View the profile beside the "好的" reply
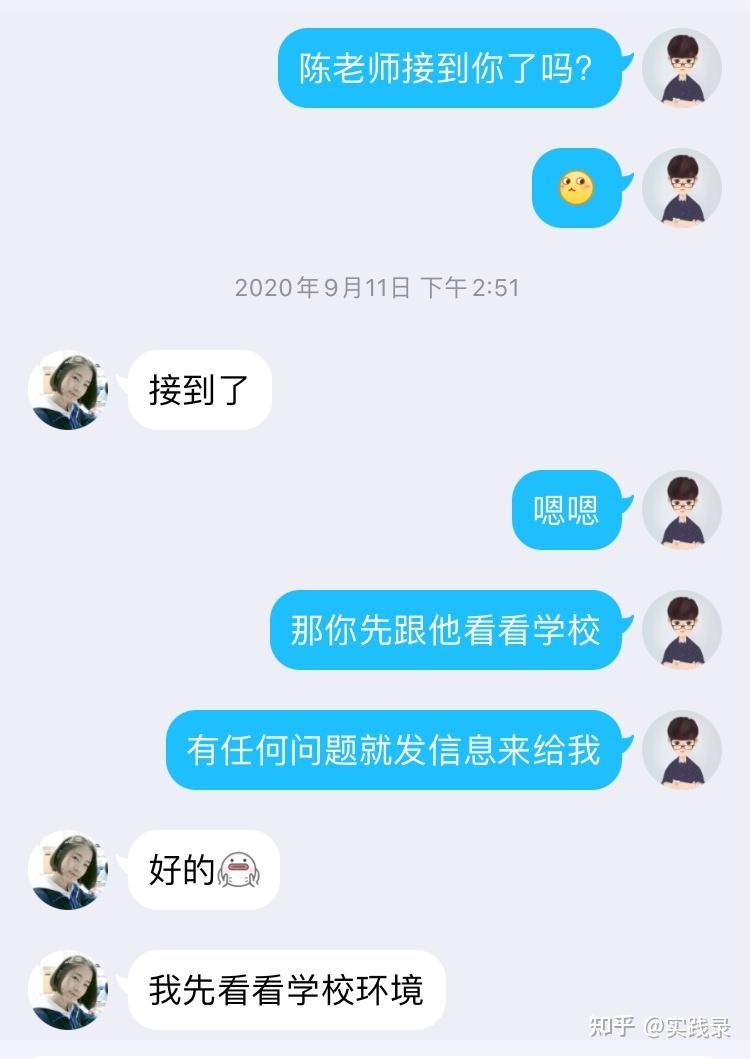The image size is (750, 1059). point(68,870)
